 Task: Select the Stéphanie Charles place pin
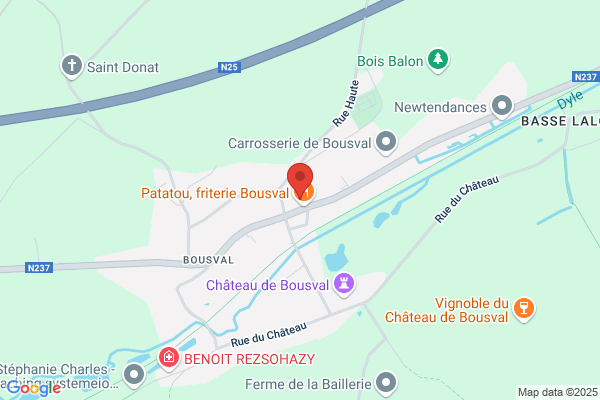[x=134, y=375]
